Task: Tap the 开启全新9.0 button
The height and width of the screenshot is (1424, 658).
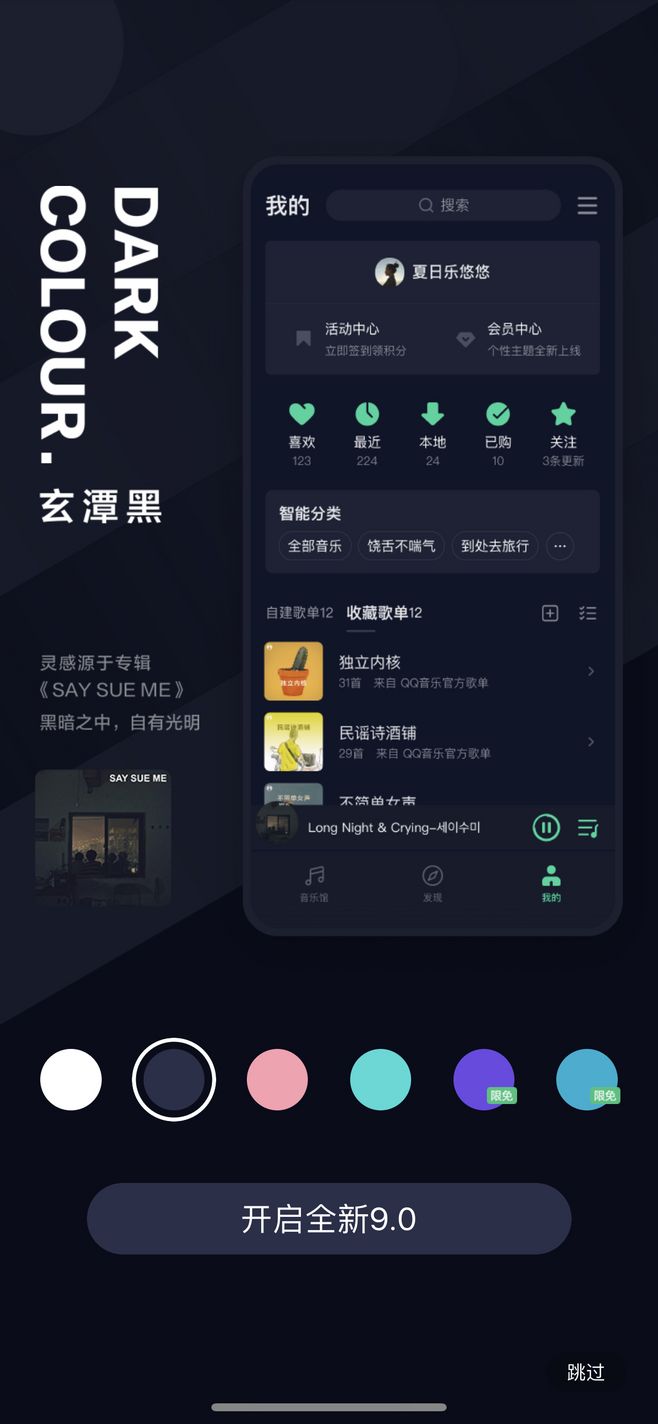Action: click(329, 1218)
